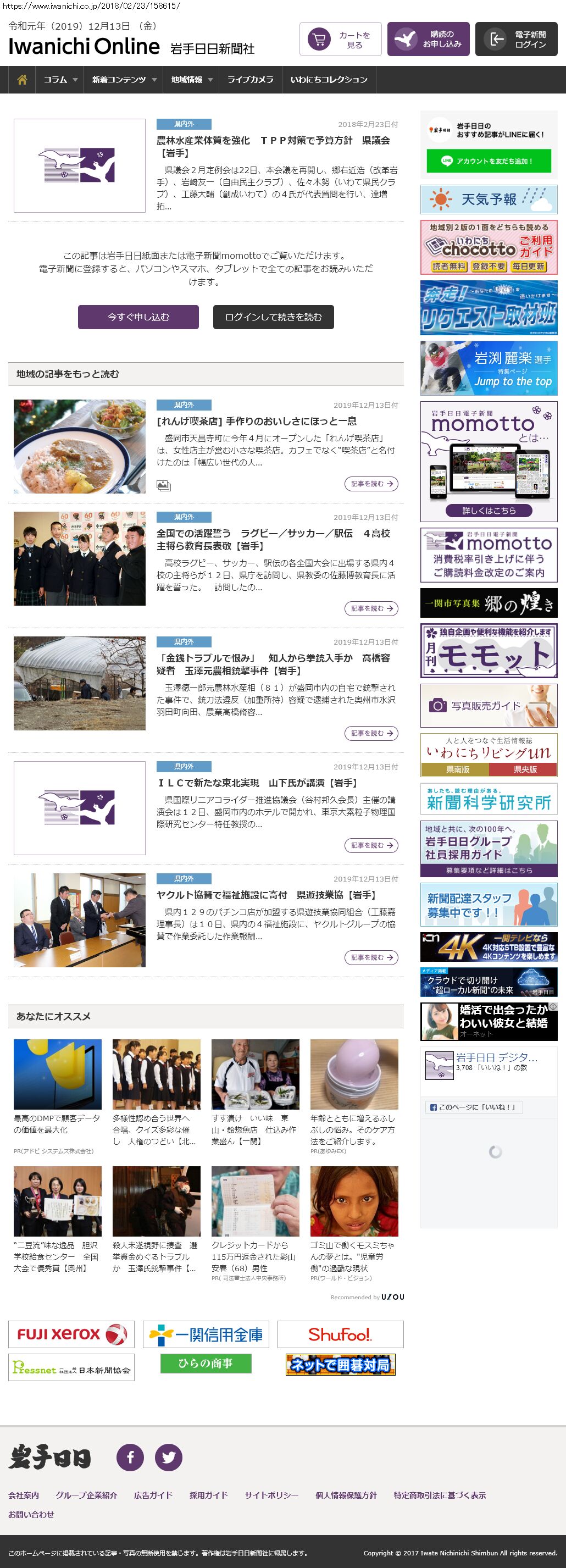
Task: Tap ログインして続きを読む button
Action: click(x=273, y=317)
